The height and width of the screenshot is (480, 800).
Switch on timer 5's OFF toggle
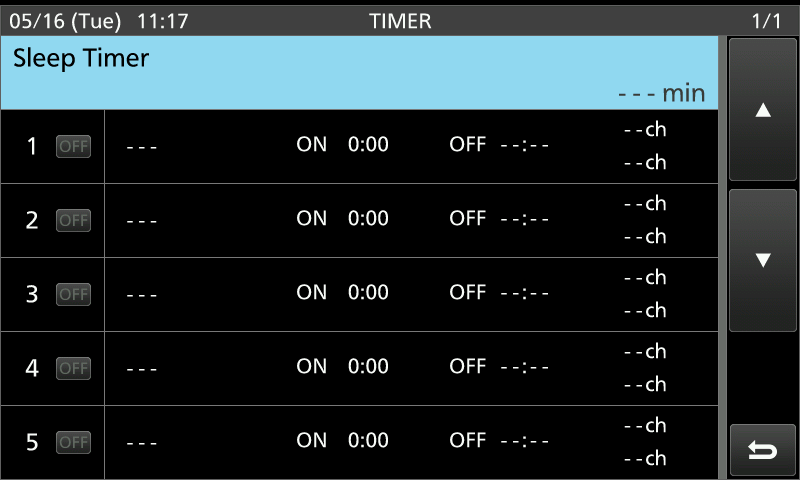(x=73, y=442)
